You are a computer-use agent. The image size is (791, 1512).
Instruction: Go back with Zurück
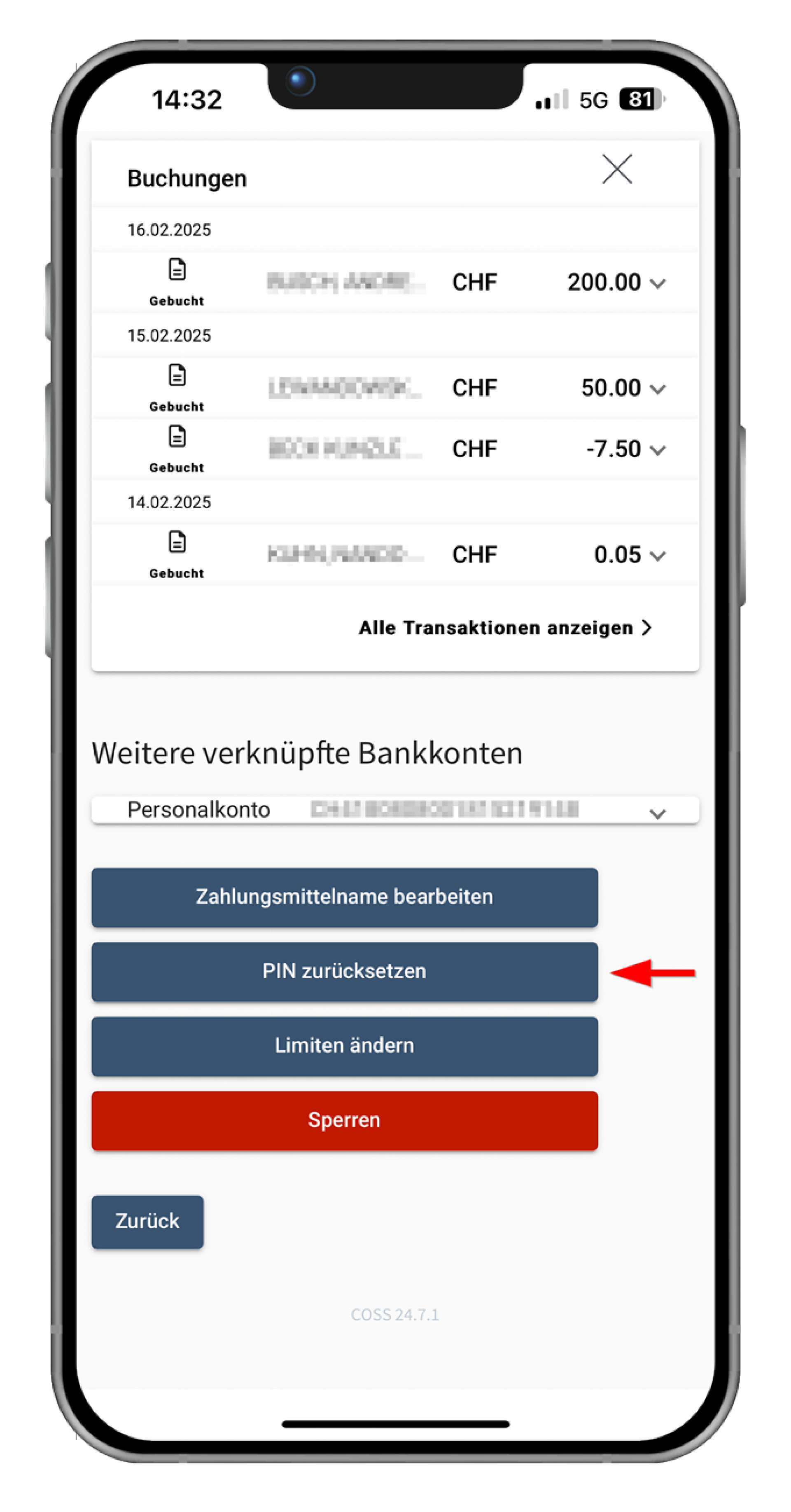pos(147,1222)
